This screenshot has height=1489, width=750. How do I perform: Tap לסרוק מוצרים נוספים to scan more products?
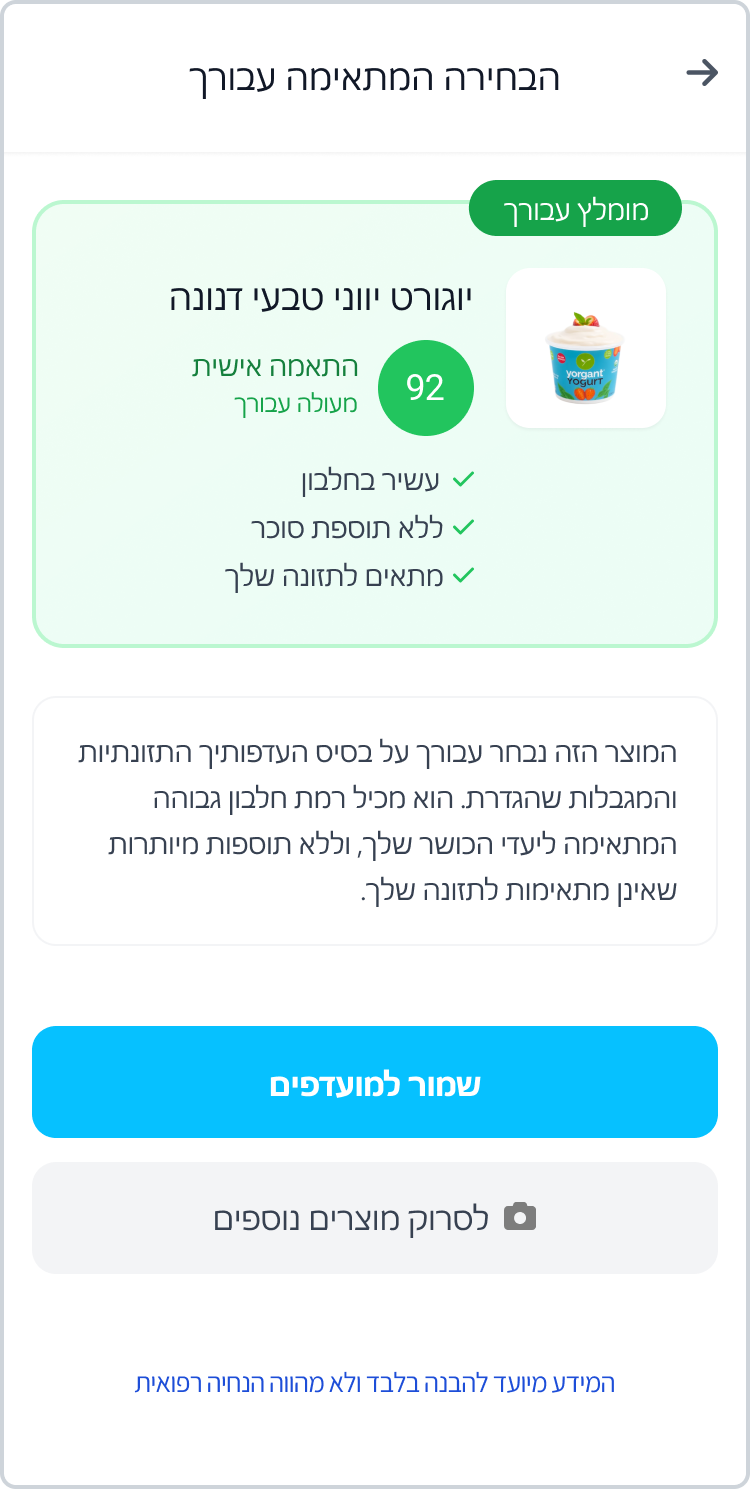pos(375,1218)
